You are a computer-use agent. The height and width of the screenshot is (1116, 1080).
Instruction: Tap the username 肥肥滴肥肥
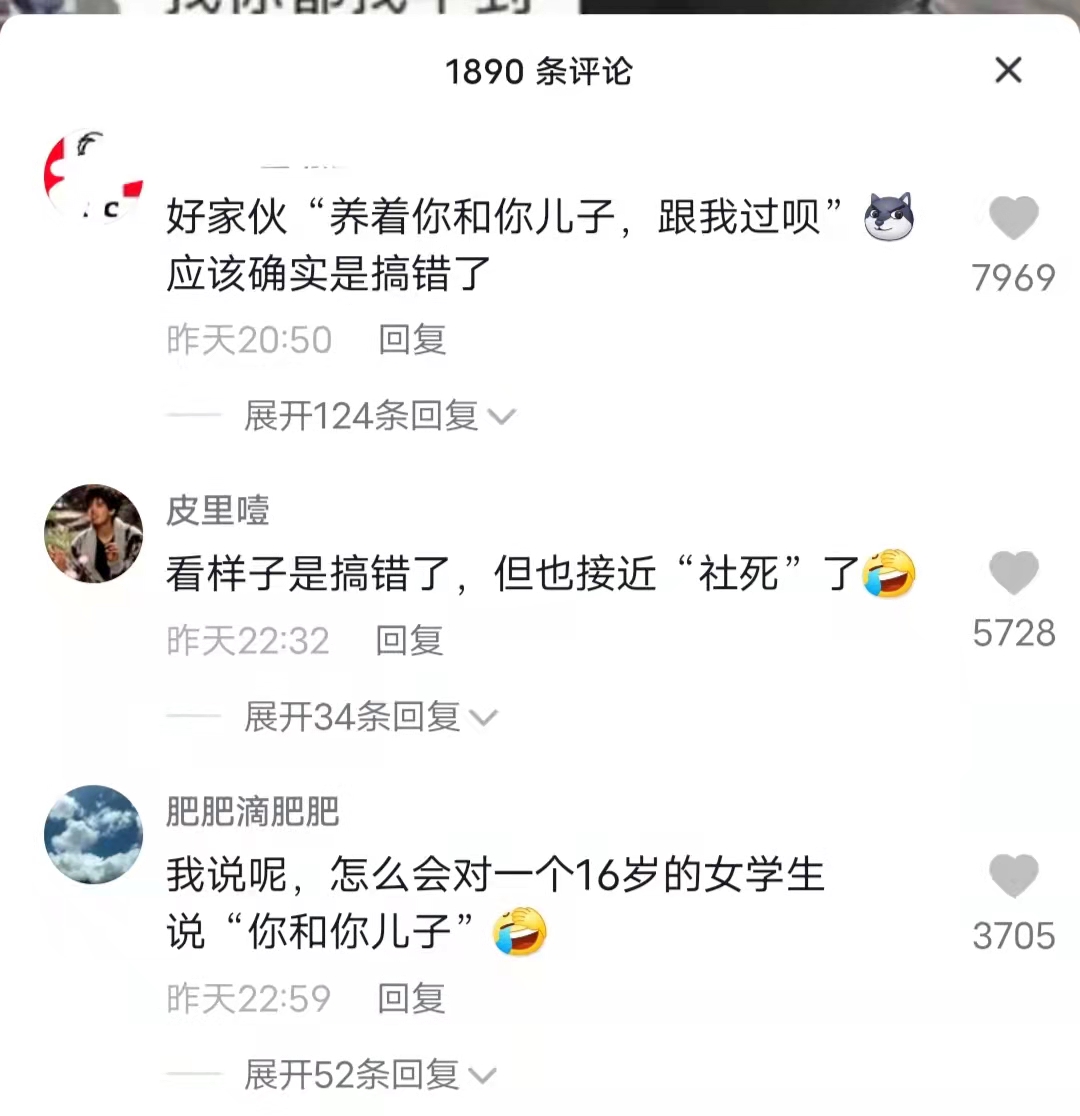coord(251,812)
